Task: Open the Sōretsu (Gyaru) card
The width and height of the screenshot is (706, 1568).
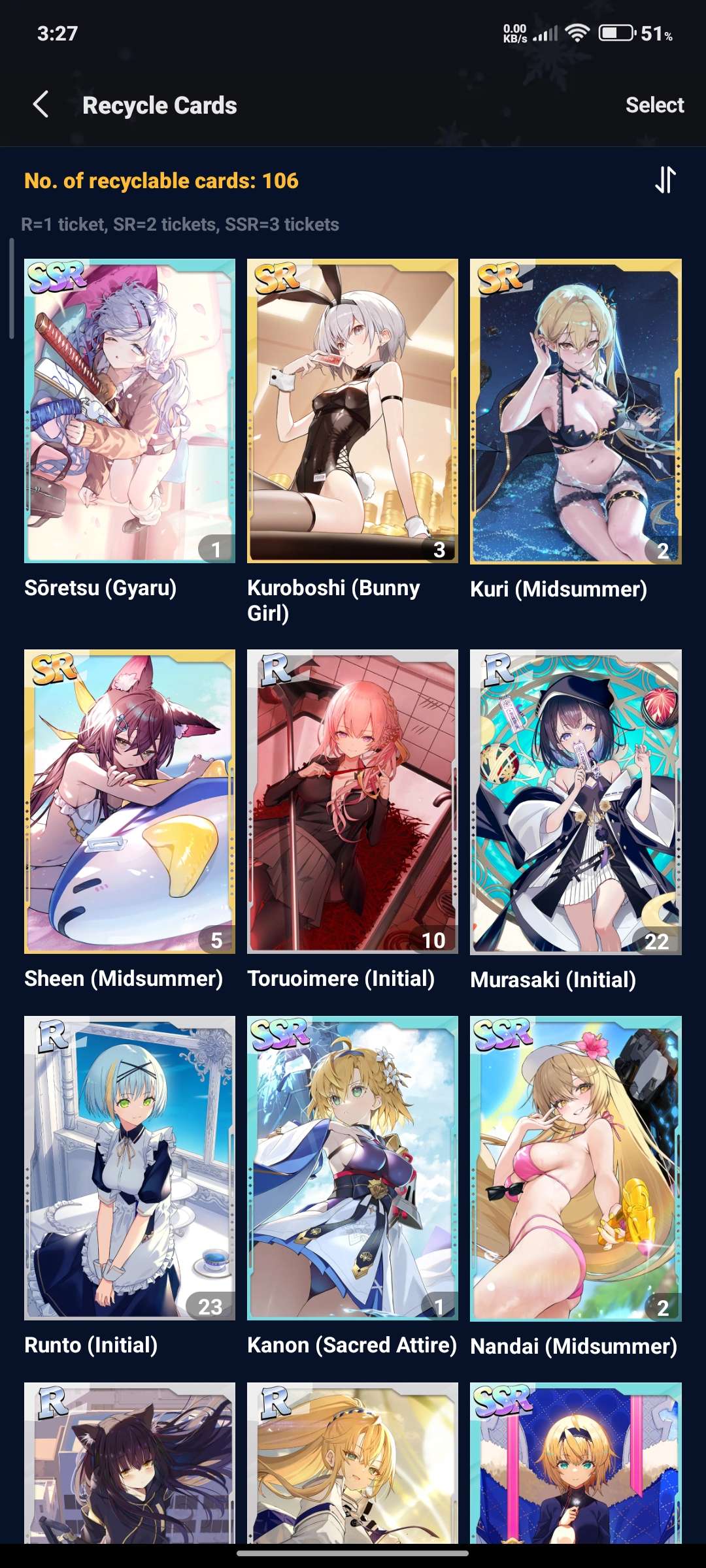Action: (129, 410)
